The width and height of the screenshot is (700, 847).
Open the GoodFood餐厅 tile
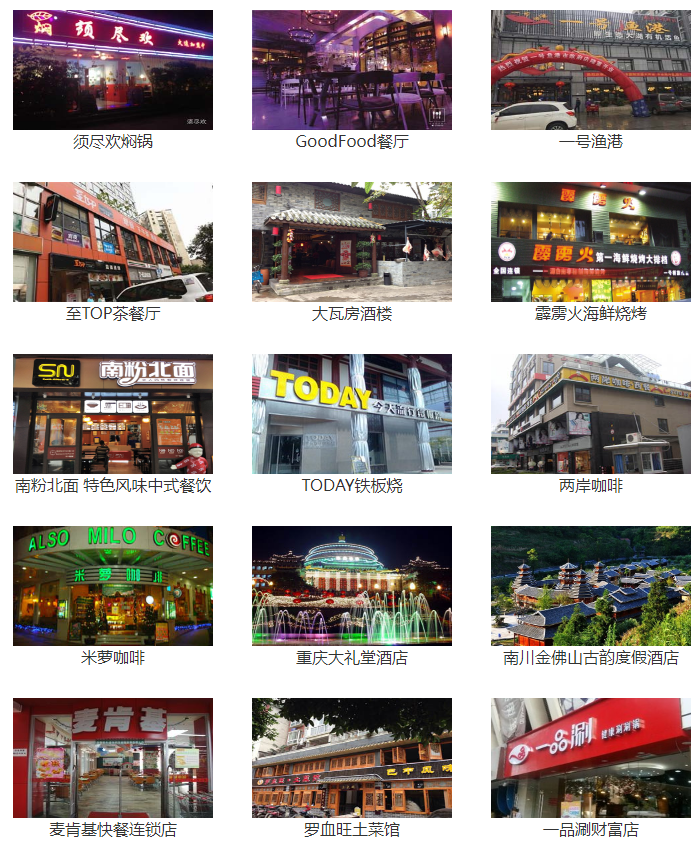[x=351, y=70]
